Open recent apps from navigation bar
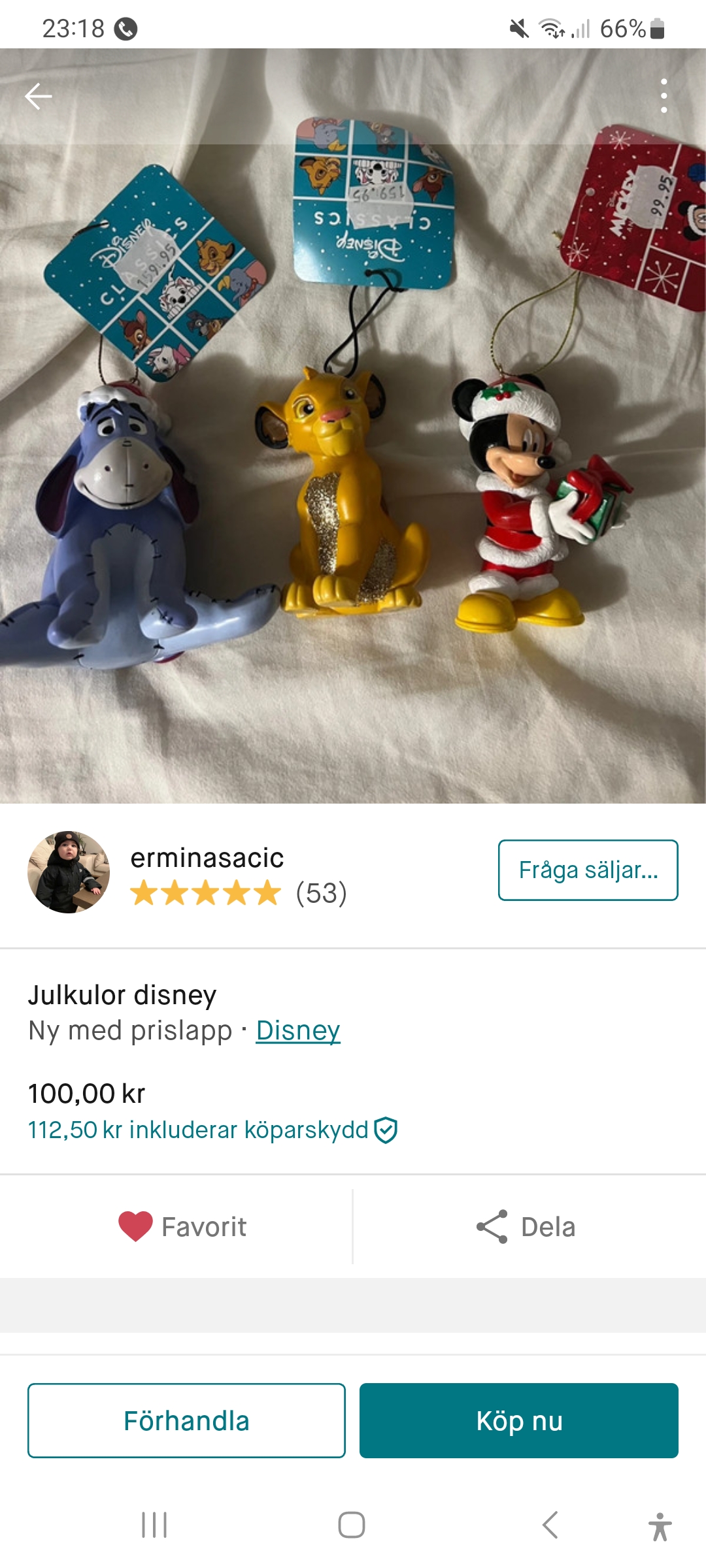 (x=154, y=1525)
